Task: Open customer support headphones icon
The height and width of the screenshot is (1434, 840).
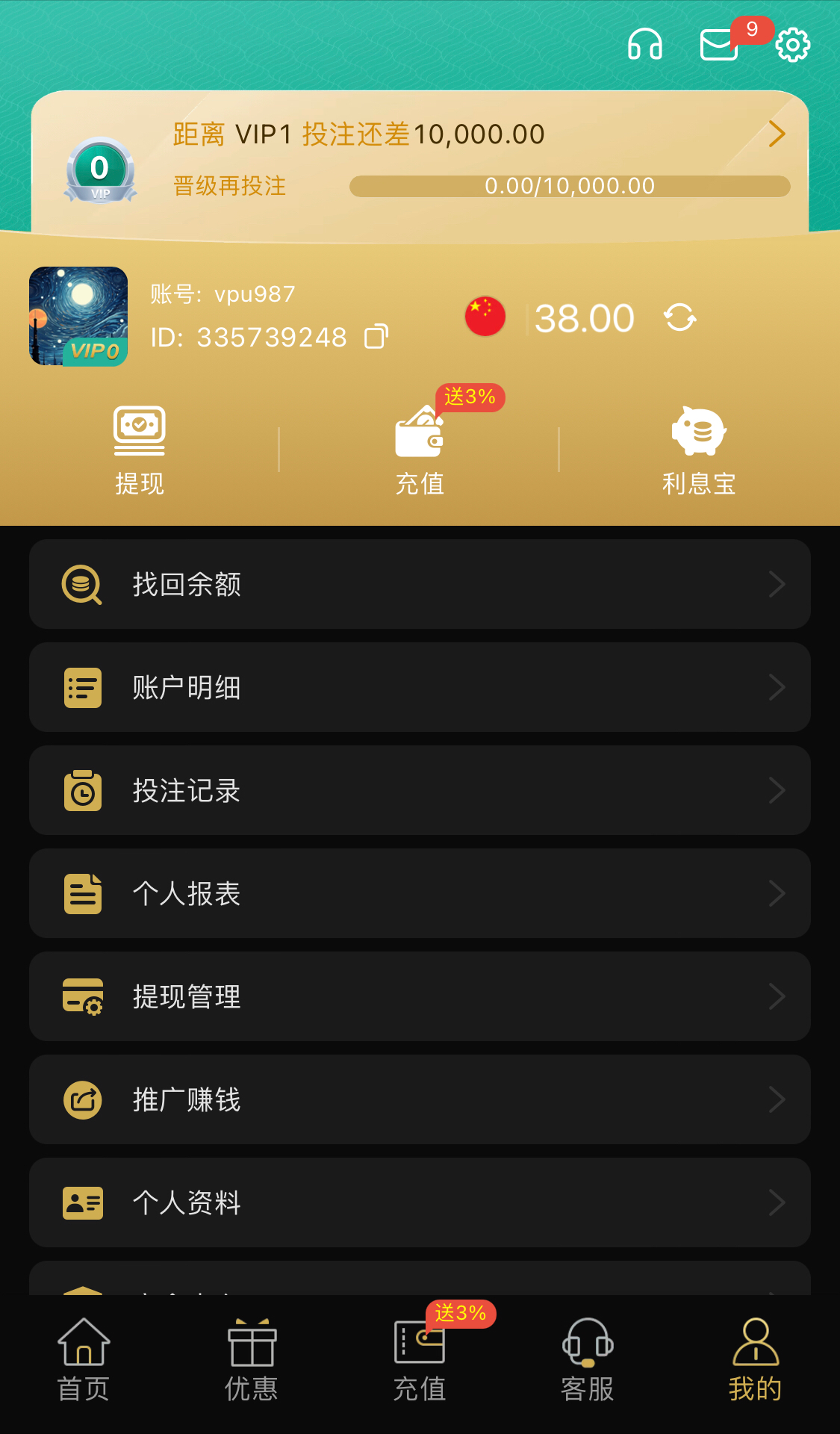Action: pos(644,45)
